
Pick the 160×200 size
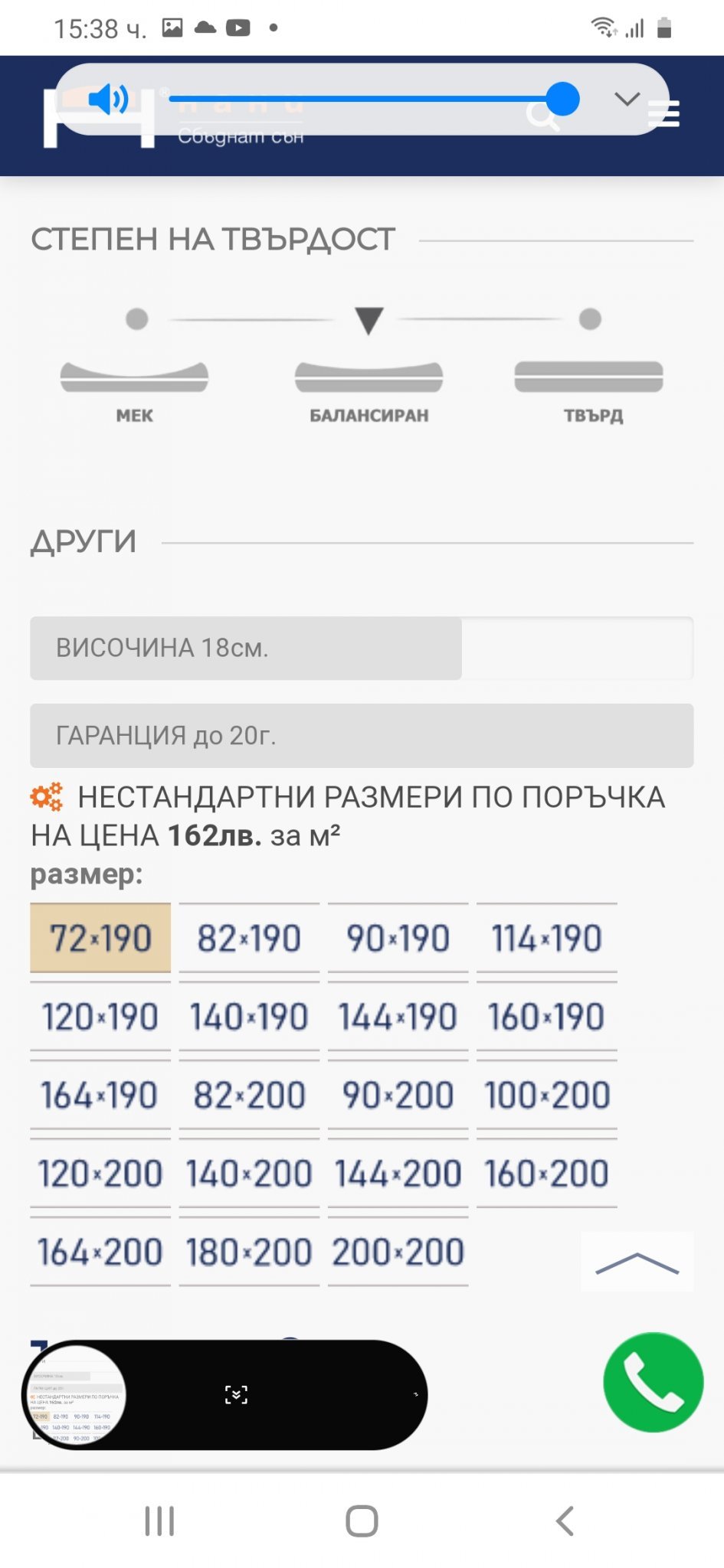coord(546,1174)
